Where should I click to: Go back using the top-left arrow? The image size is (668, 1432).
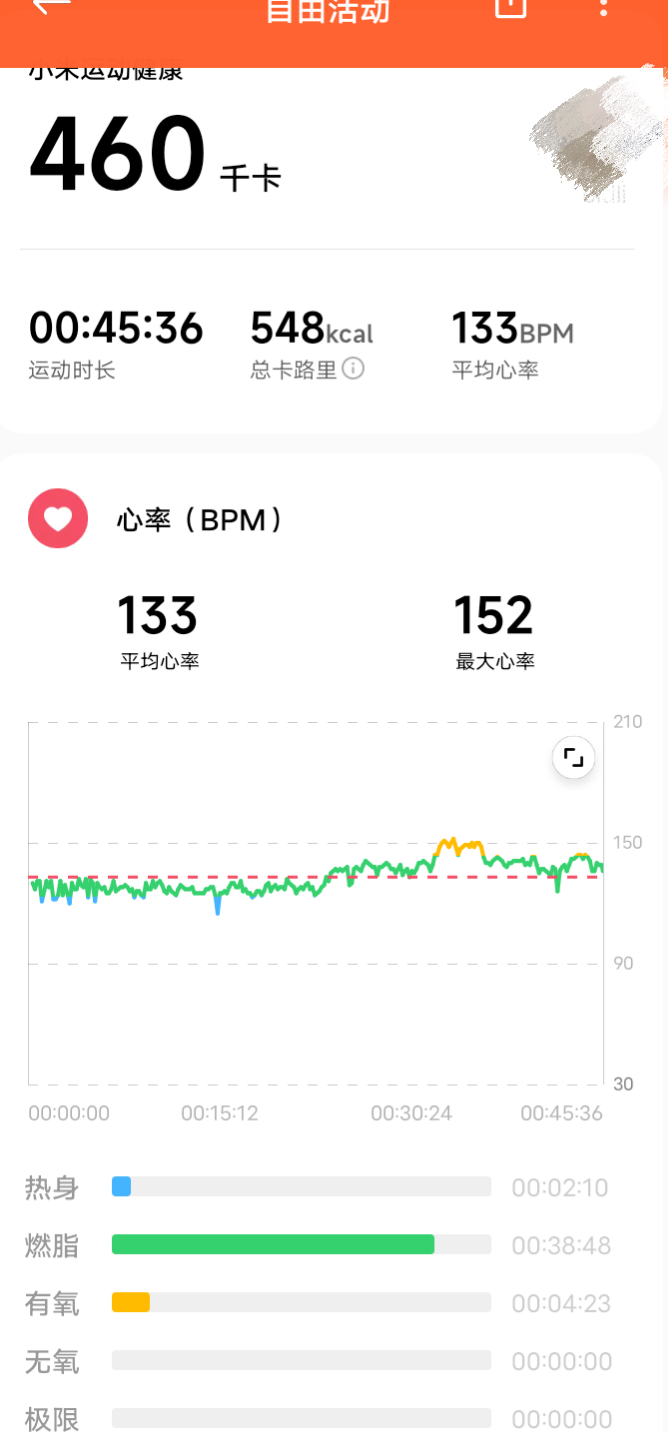[50, 6]
